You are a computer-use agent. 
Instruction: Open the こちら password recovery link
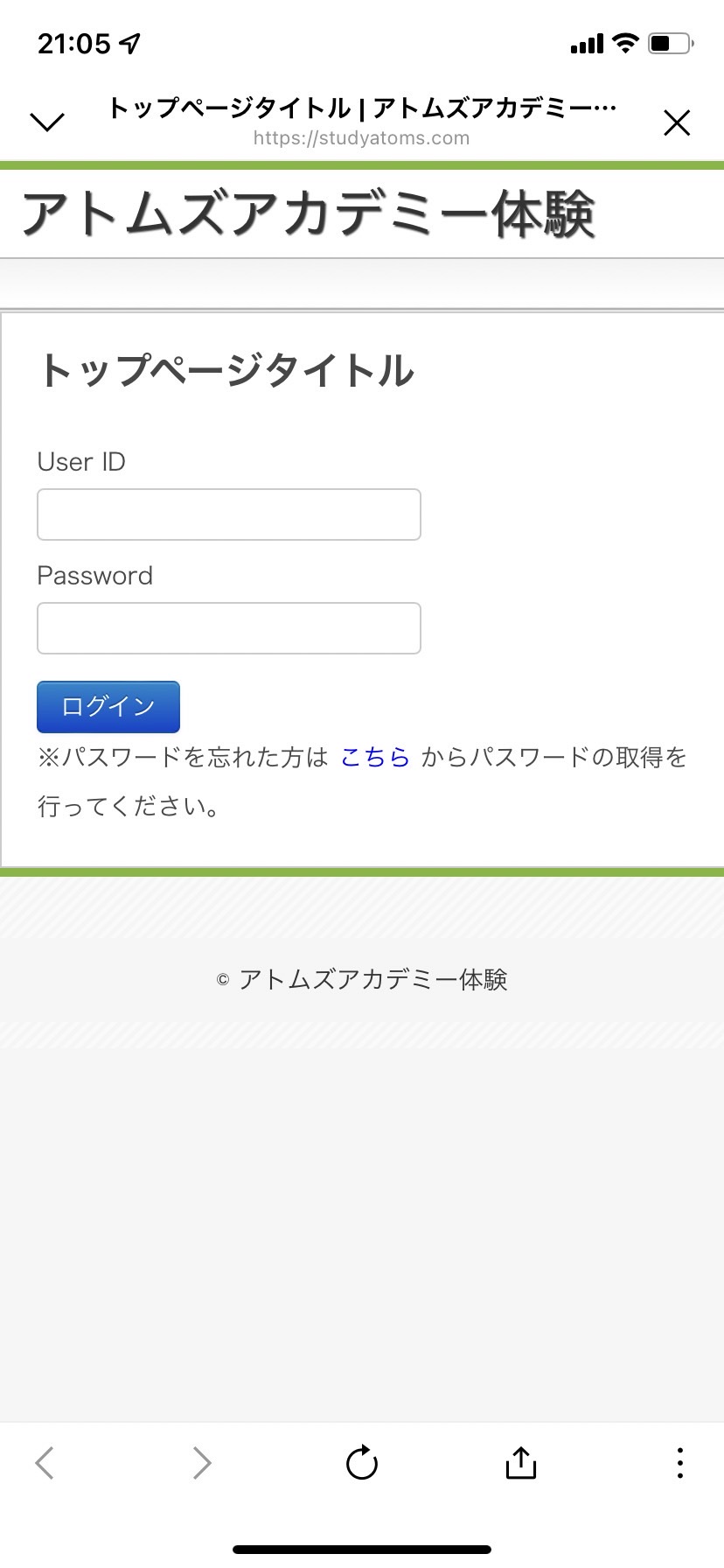pyautogui.click(x=375, y=757)
